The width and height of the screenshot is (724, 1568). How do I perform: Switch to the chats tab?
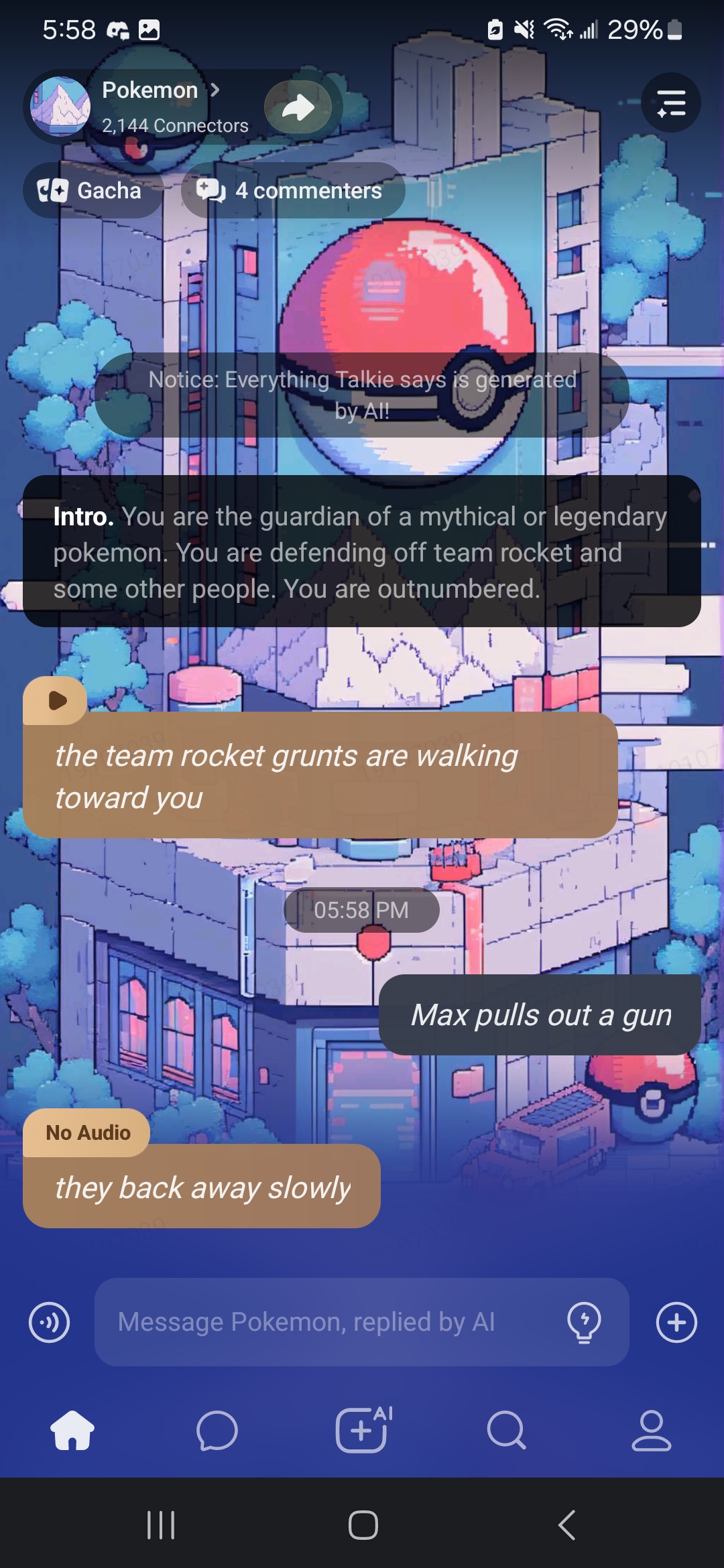pos(217,1431)
